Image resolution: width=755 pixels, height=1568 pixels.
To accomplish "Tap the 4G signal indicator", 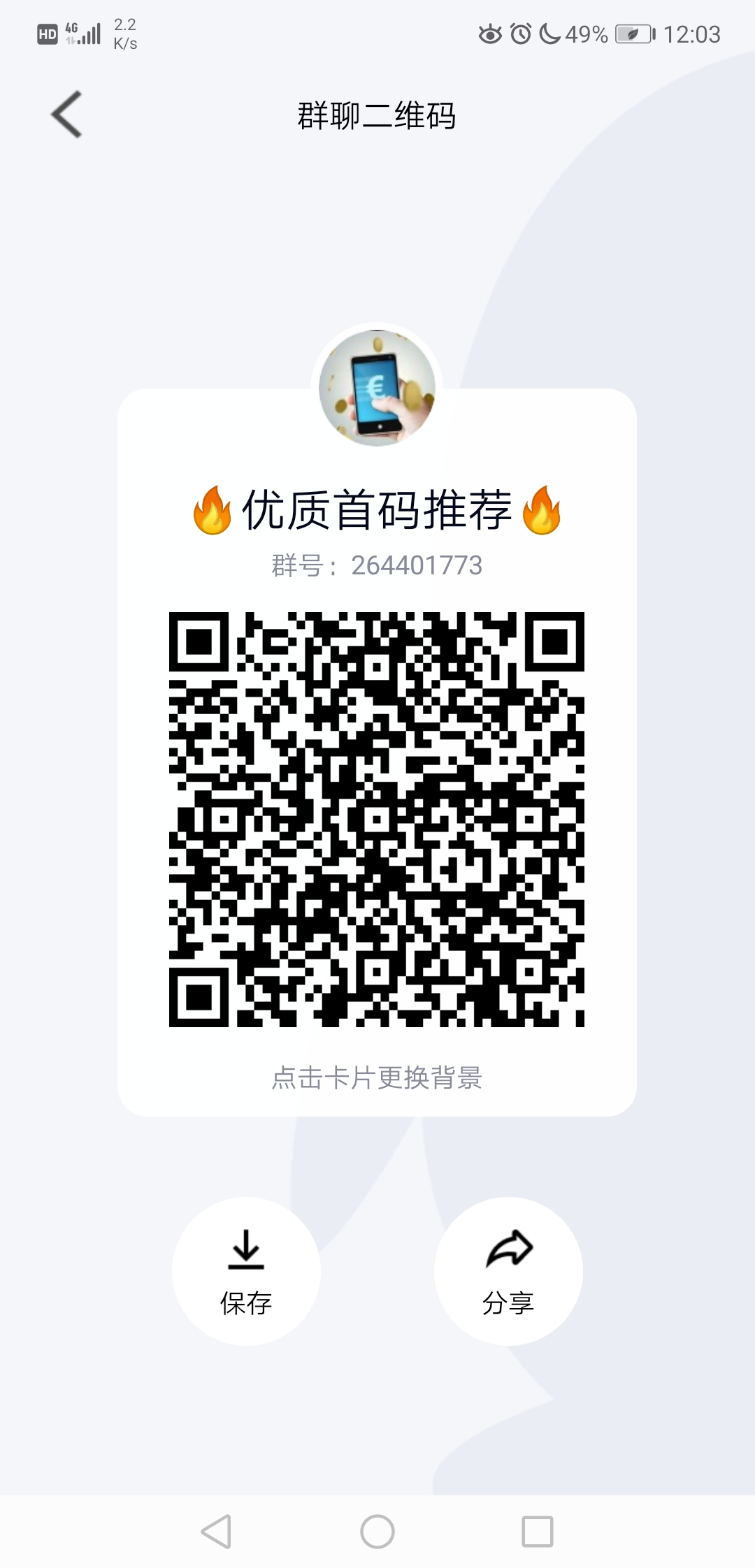I will [84, 34].
